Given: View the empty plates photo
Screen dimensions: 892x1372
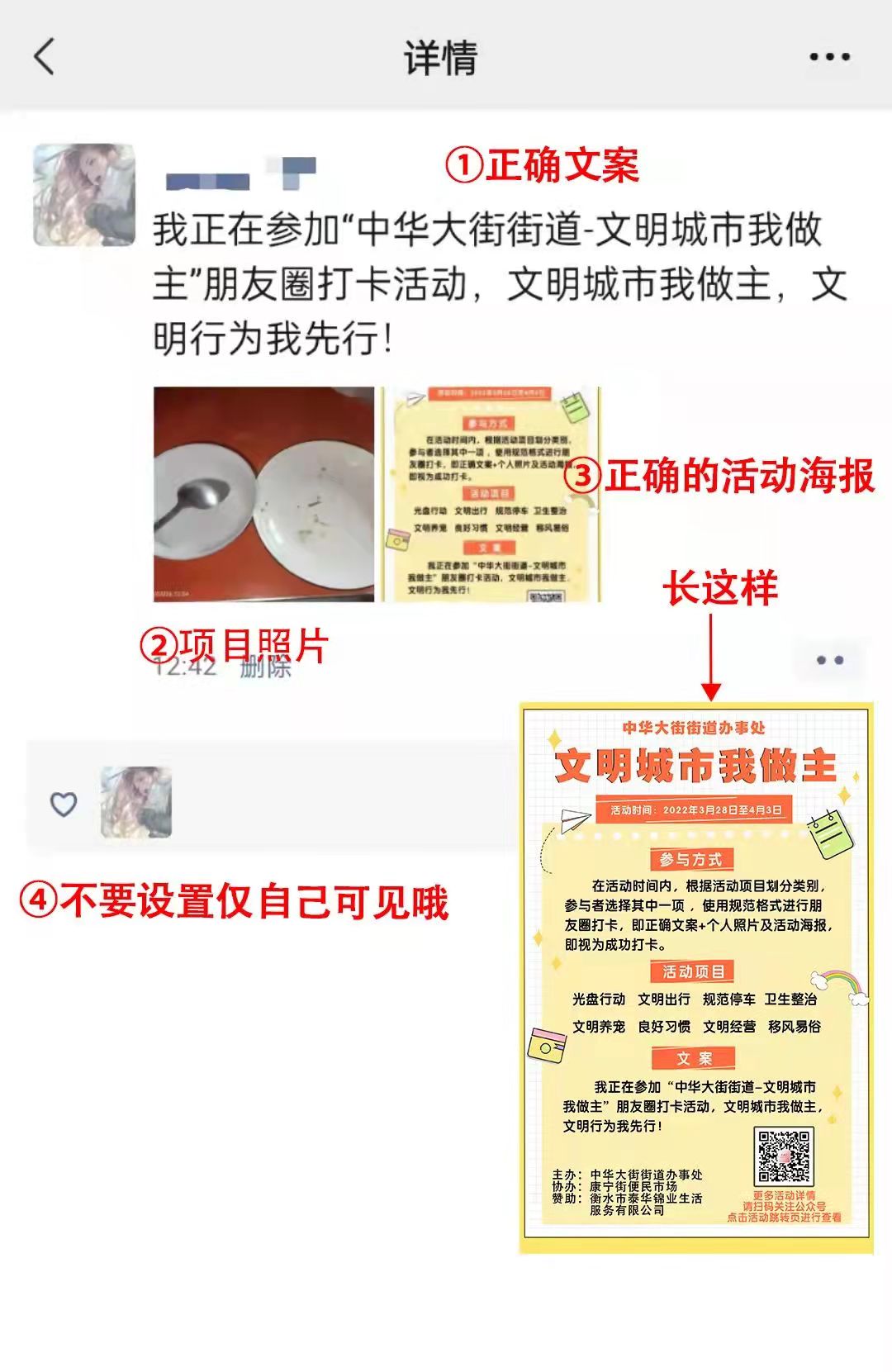Looking at the screenshot, I should 263,494.
